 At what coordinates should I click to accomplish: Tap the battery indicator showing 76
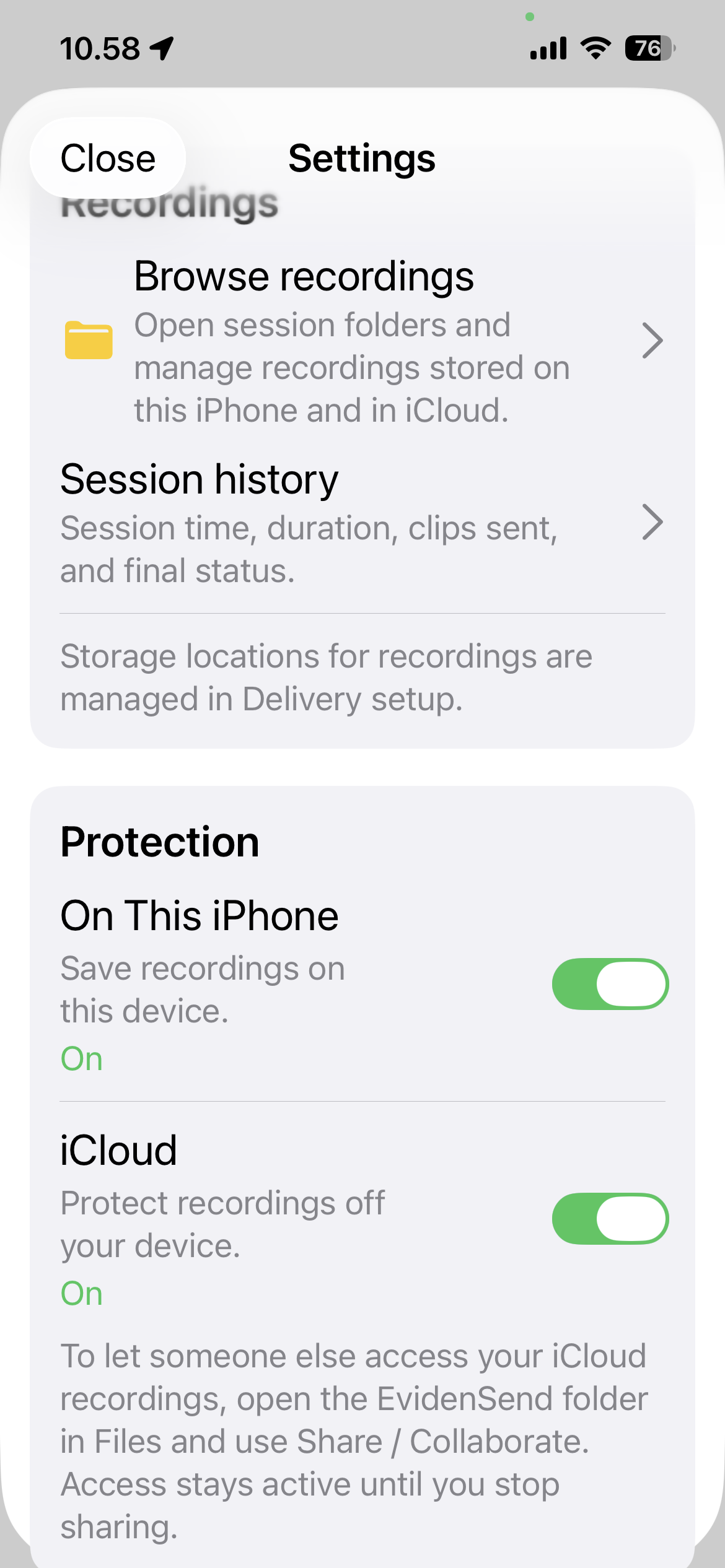click(x=648, y=47)
